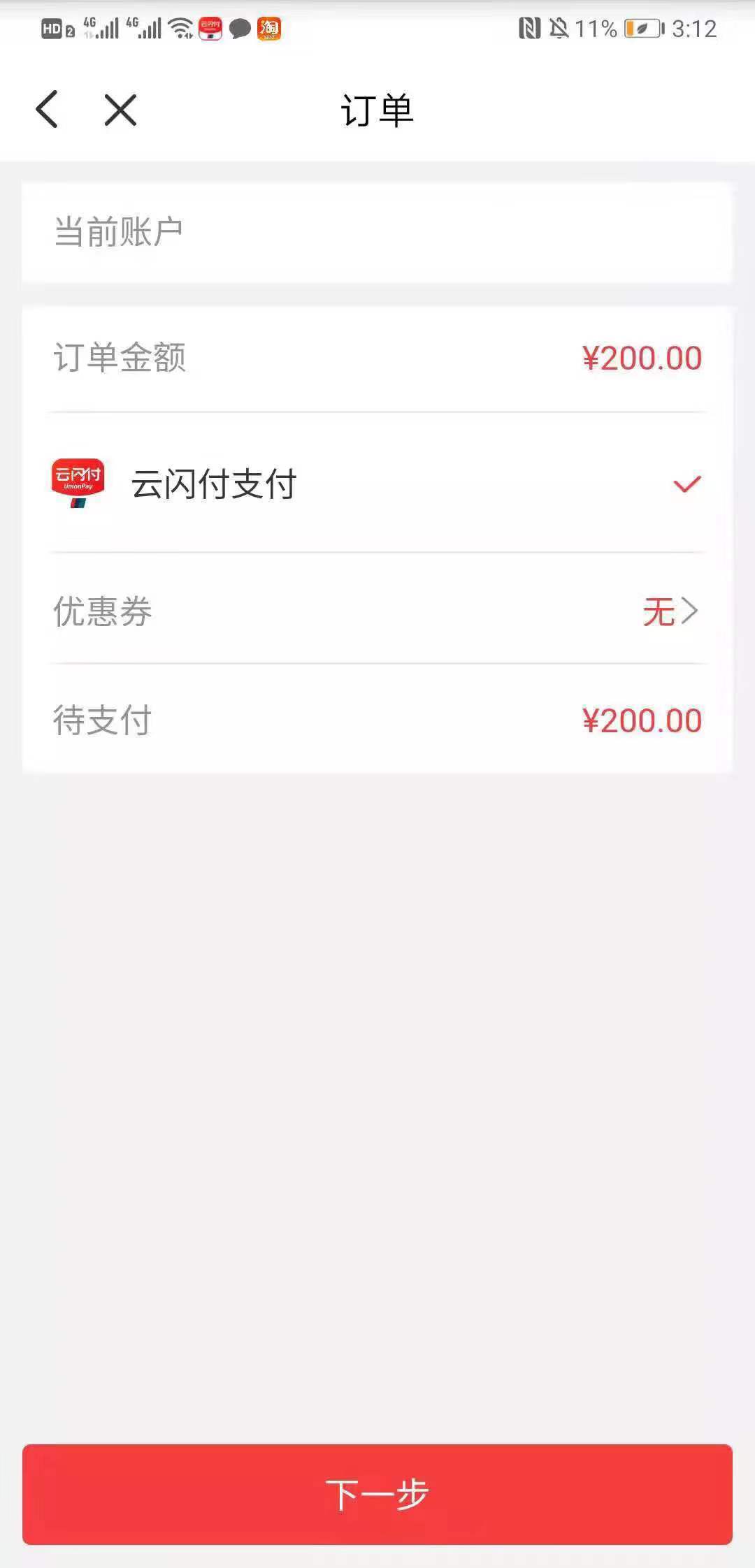Go back using the arrow icon
Screen dimensions: 755x1568
47,110
